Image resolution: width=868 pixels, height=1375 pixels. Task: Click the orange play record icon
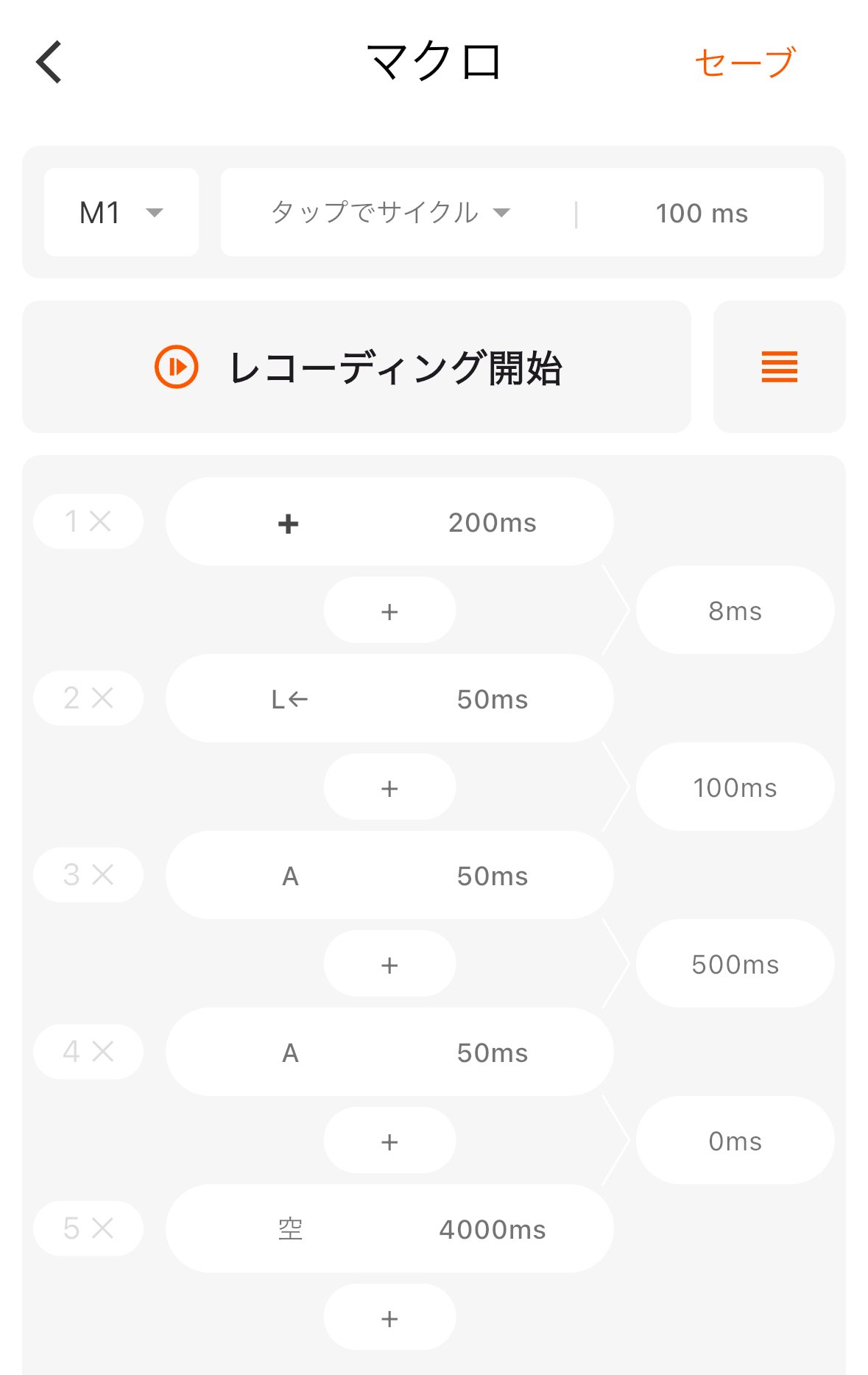click(x=175, y=366)
